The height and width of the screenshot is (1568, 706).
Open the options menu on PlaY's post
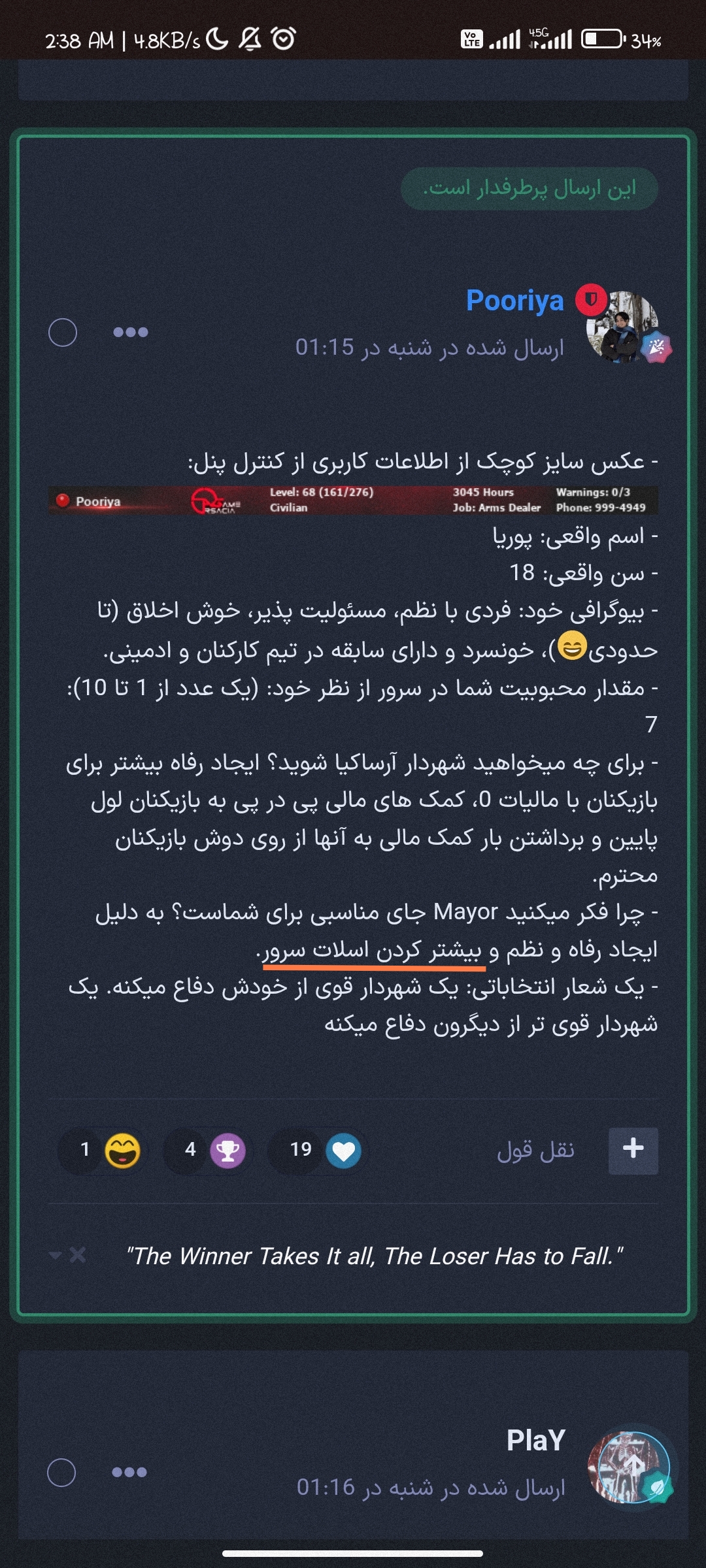129,1473
